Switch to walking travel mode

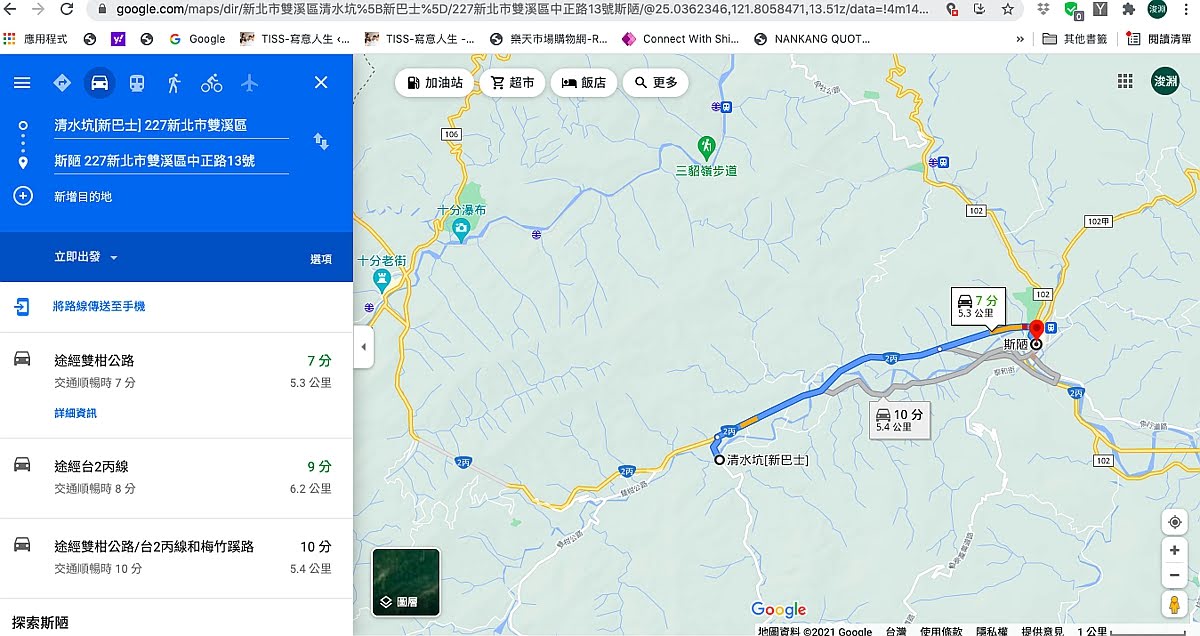pos(174,83)
